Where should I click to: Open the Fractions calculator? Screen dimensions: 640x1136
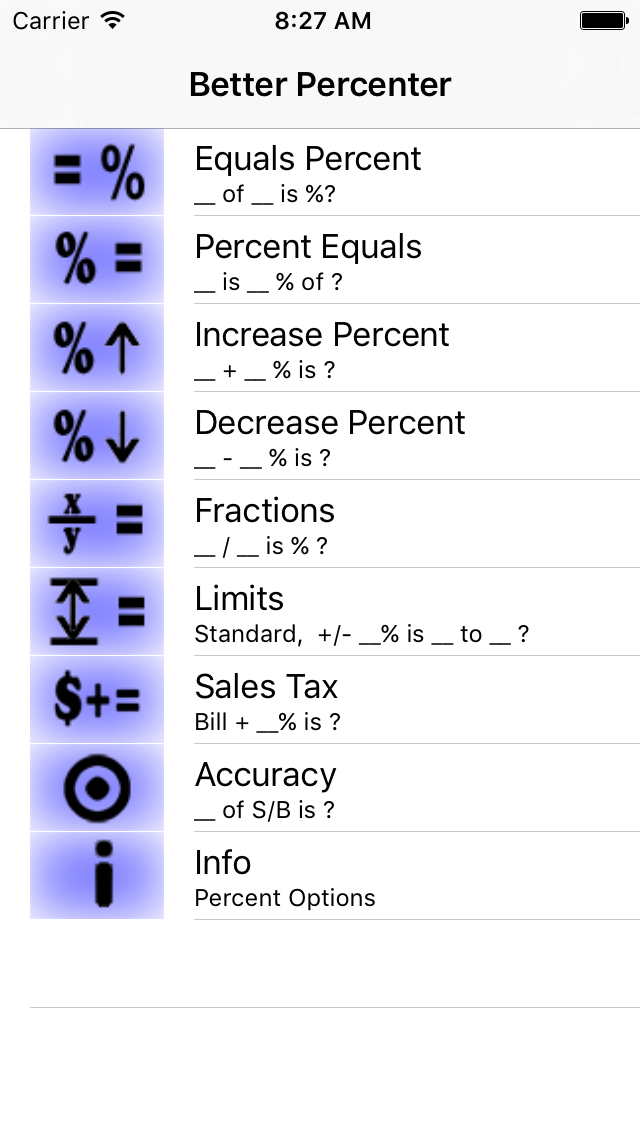[320, 524]
